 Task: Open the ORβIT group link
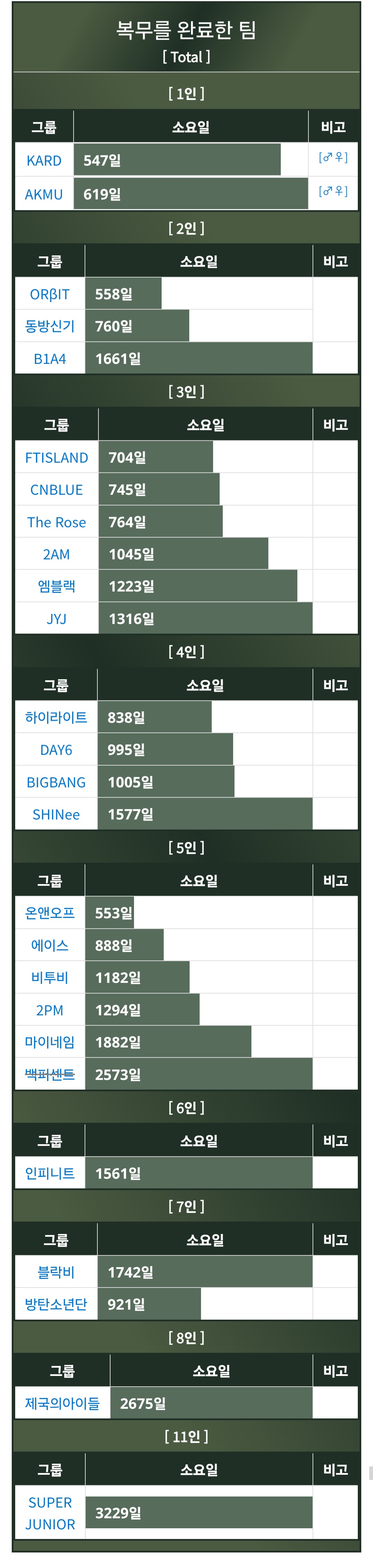click(50, 295)
